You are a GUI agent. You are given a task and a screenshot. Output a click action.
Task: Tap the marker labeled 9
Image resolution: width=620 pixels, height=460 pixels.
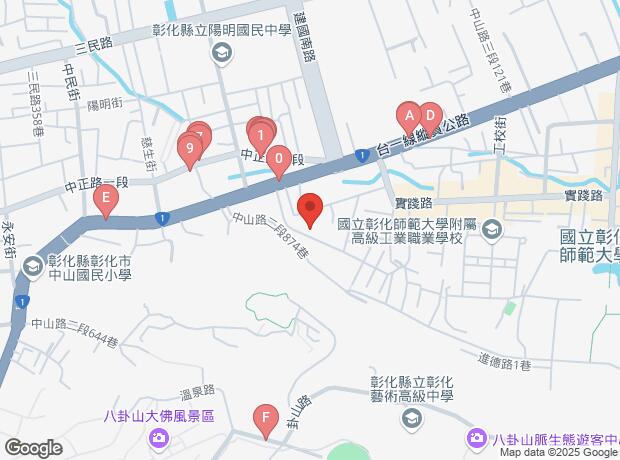(x=190, y=149)
